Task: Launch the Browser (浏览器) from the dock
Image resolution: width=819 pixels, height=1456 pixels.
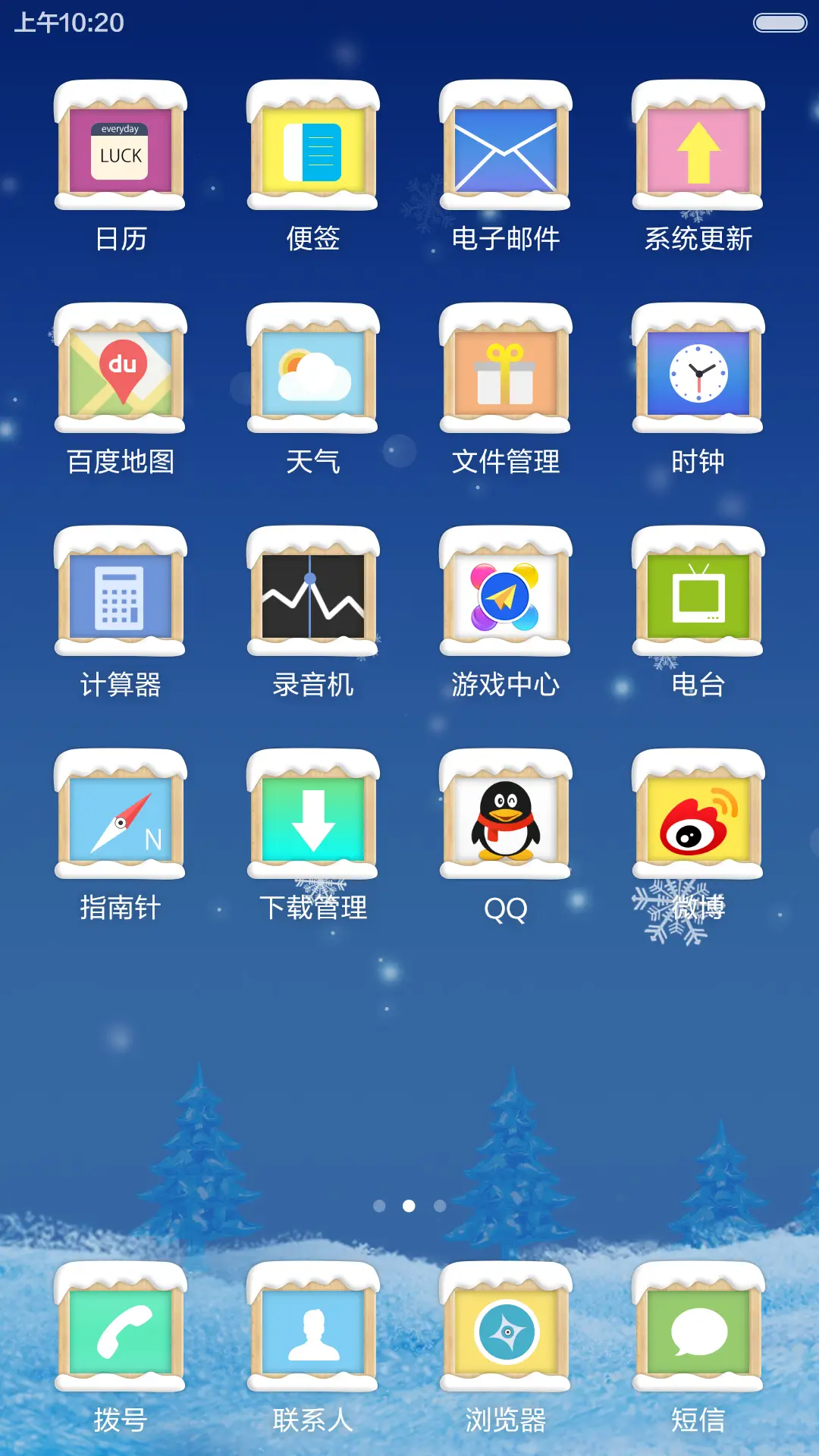Action: [x=504, y=1335]
